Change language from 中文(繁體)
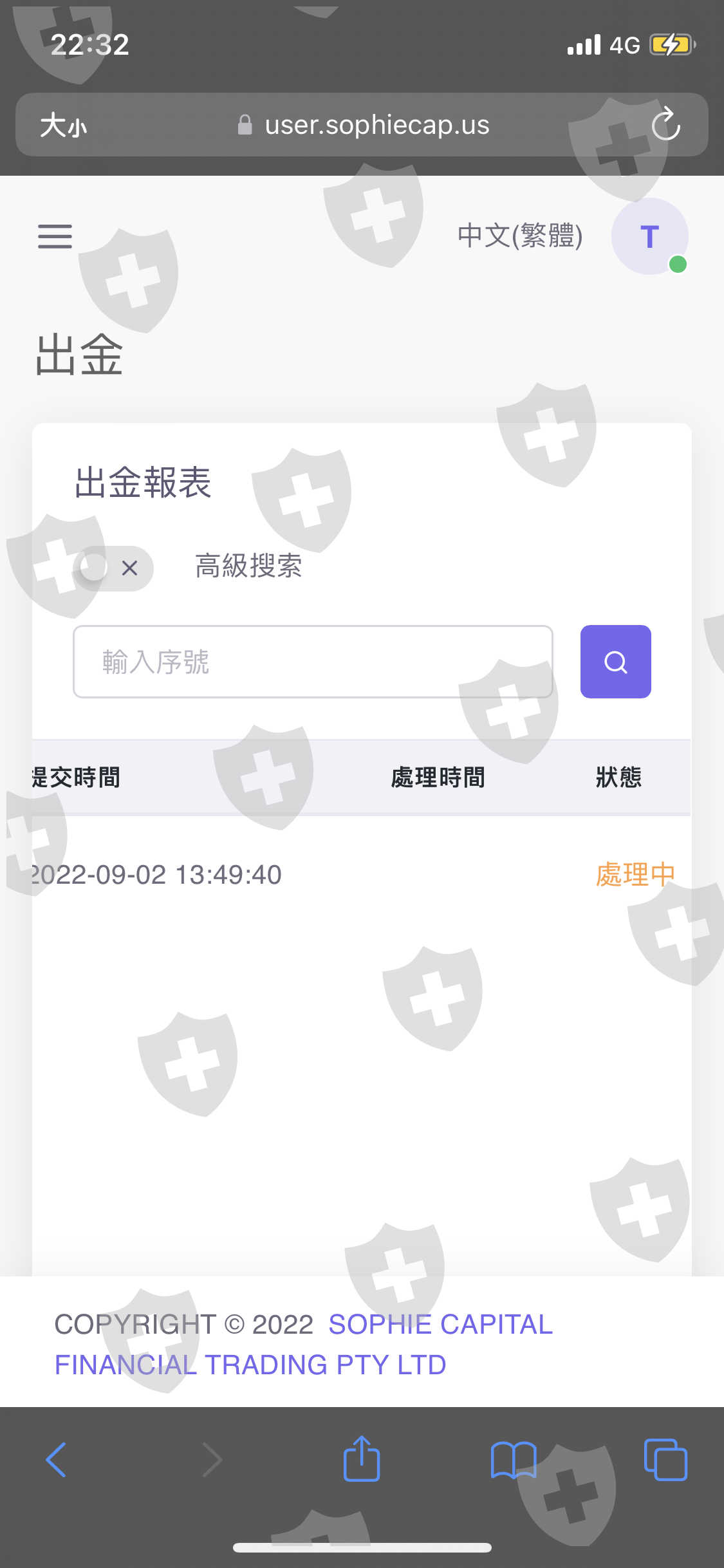 (520, 236)
